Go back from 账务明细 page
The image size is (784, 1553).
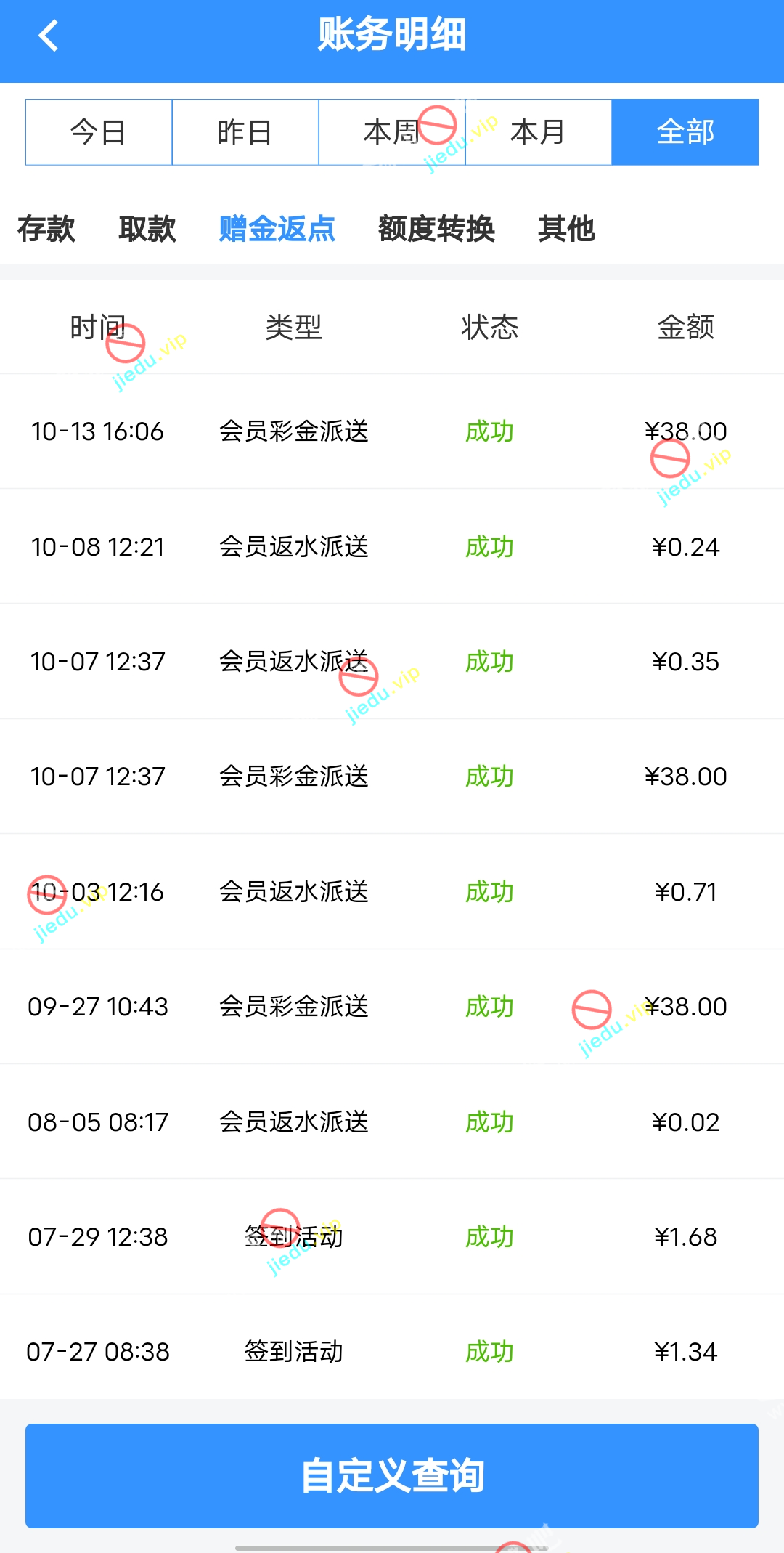pyautogui.click(x=48, y=36)
